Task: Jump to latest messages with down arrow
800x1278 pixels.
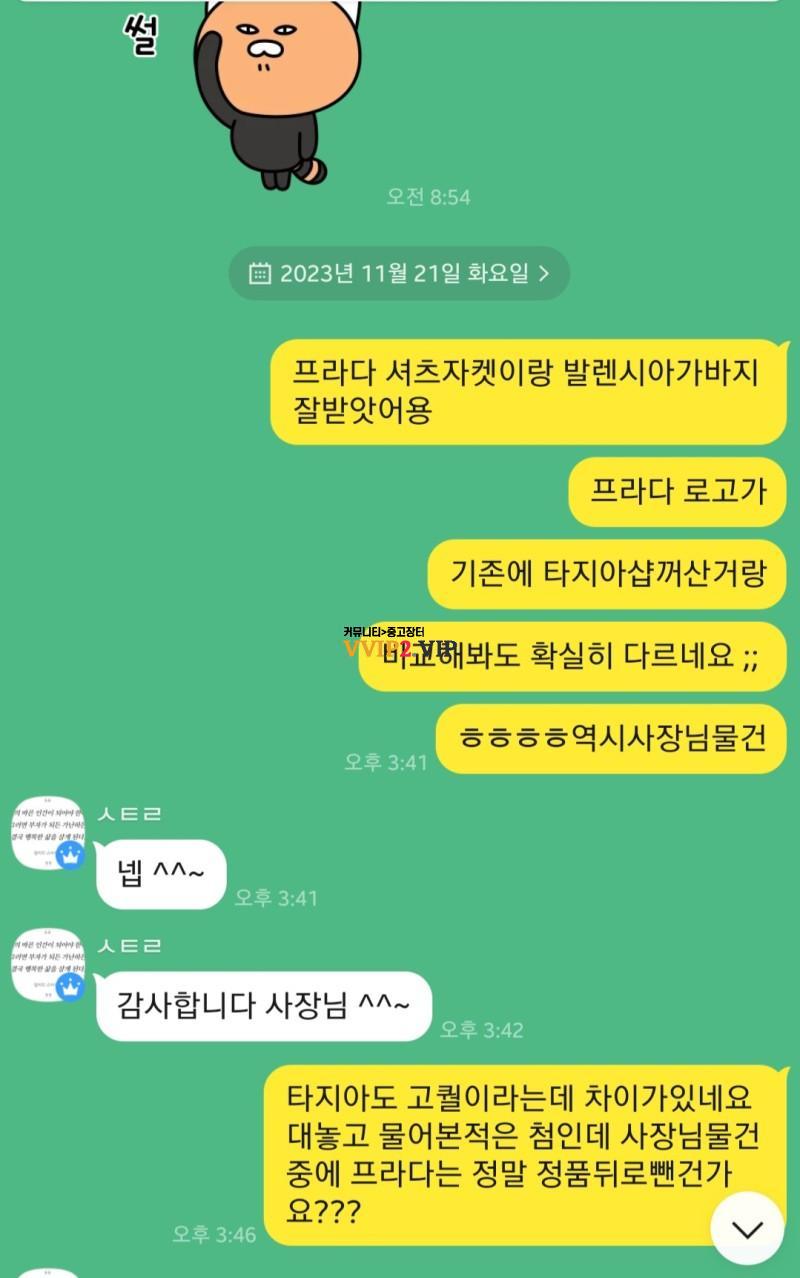Action: click(x=747, y=1228)
